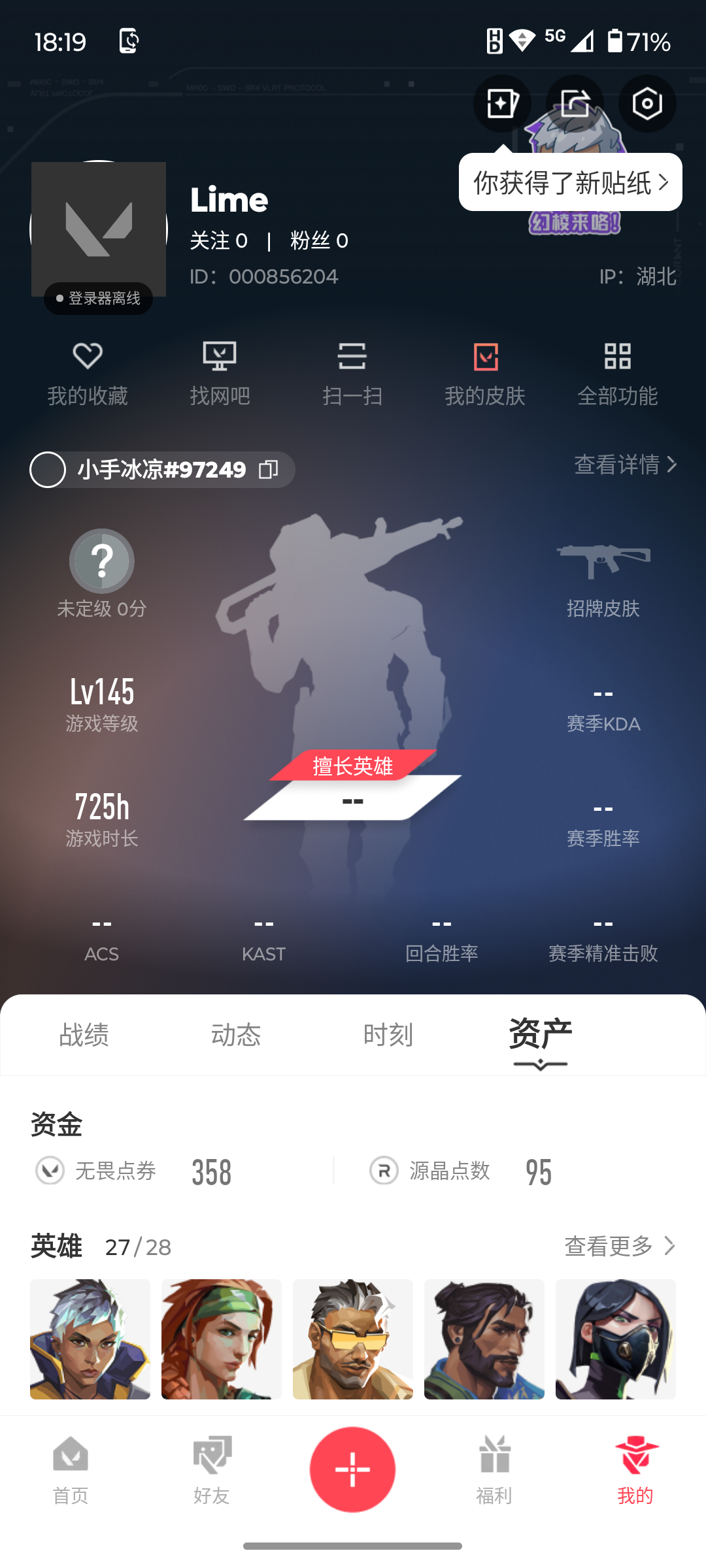Open the sticker icon at top

(502, 103)
